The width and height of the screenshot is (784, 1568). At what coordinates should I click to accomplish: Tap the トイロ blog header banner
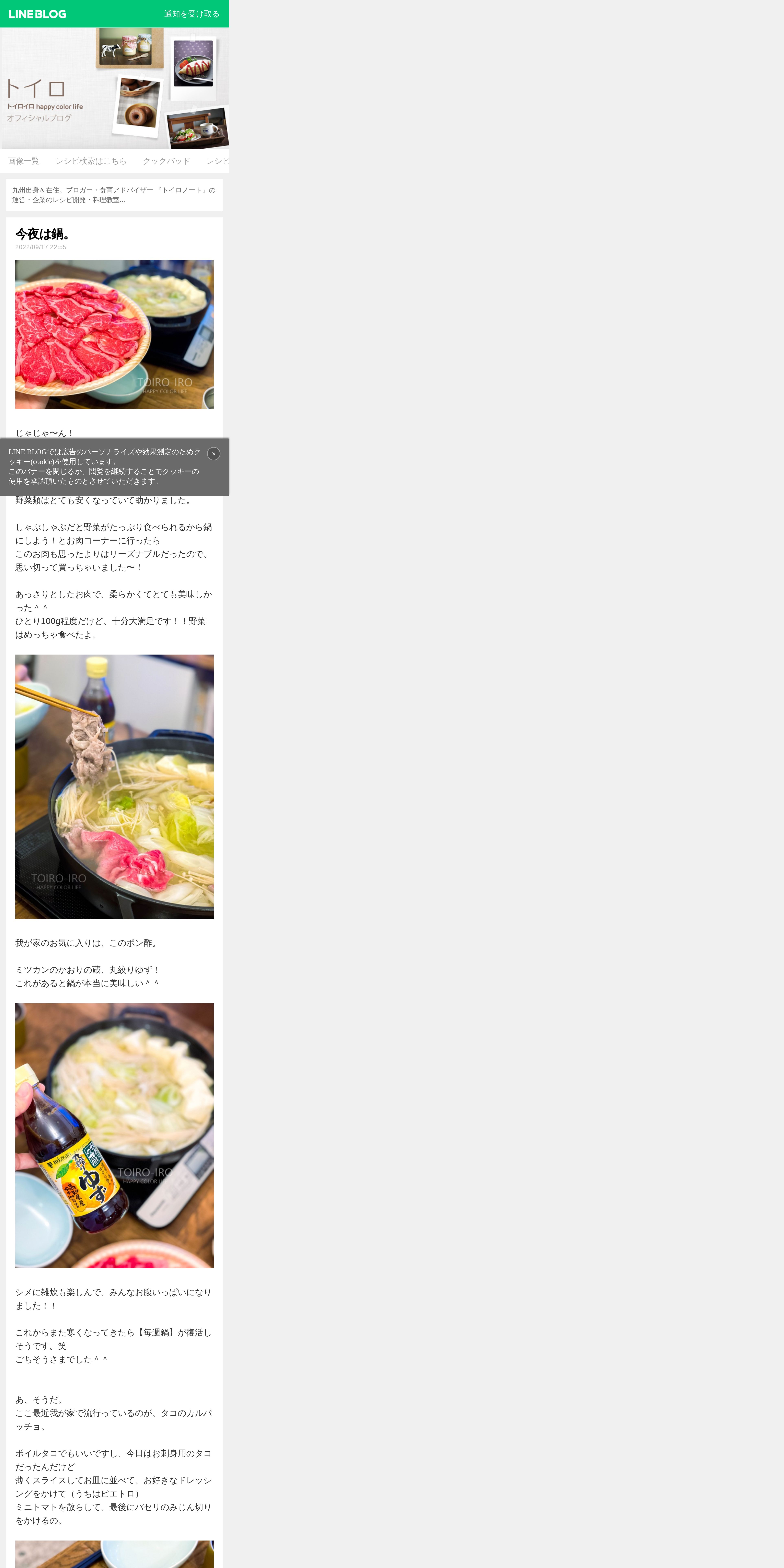coord(114,88)
